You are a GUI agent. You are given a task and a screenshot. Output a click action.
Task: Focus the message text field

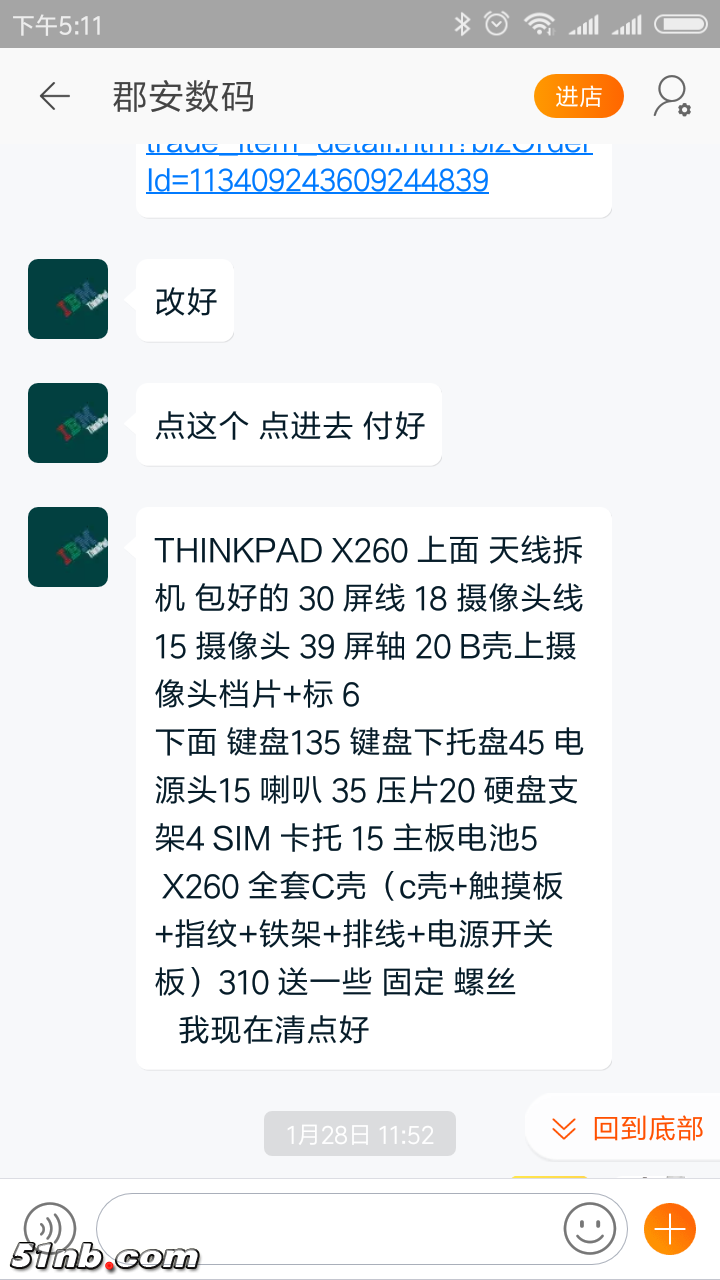click(x=330, y=1228)
